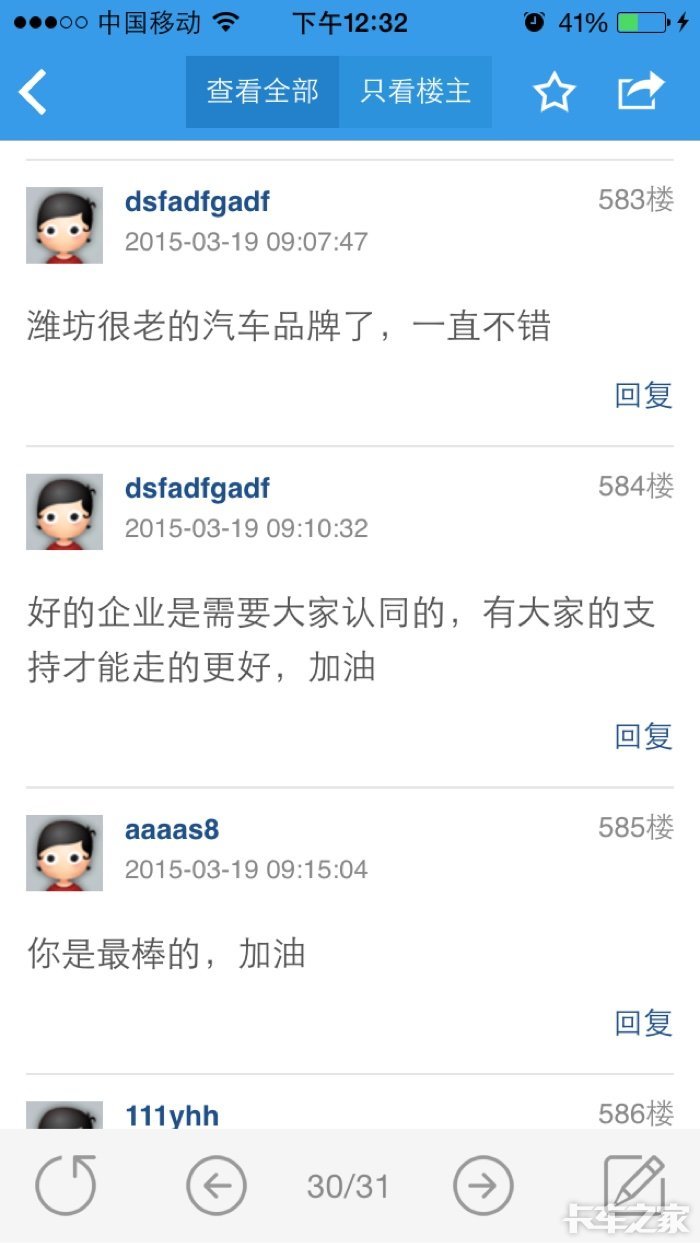Share this thread via the share icon
Viewport: 700px width, 1243px height.
641,92
